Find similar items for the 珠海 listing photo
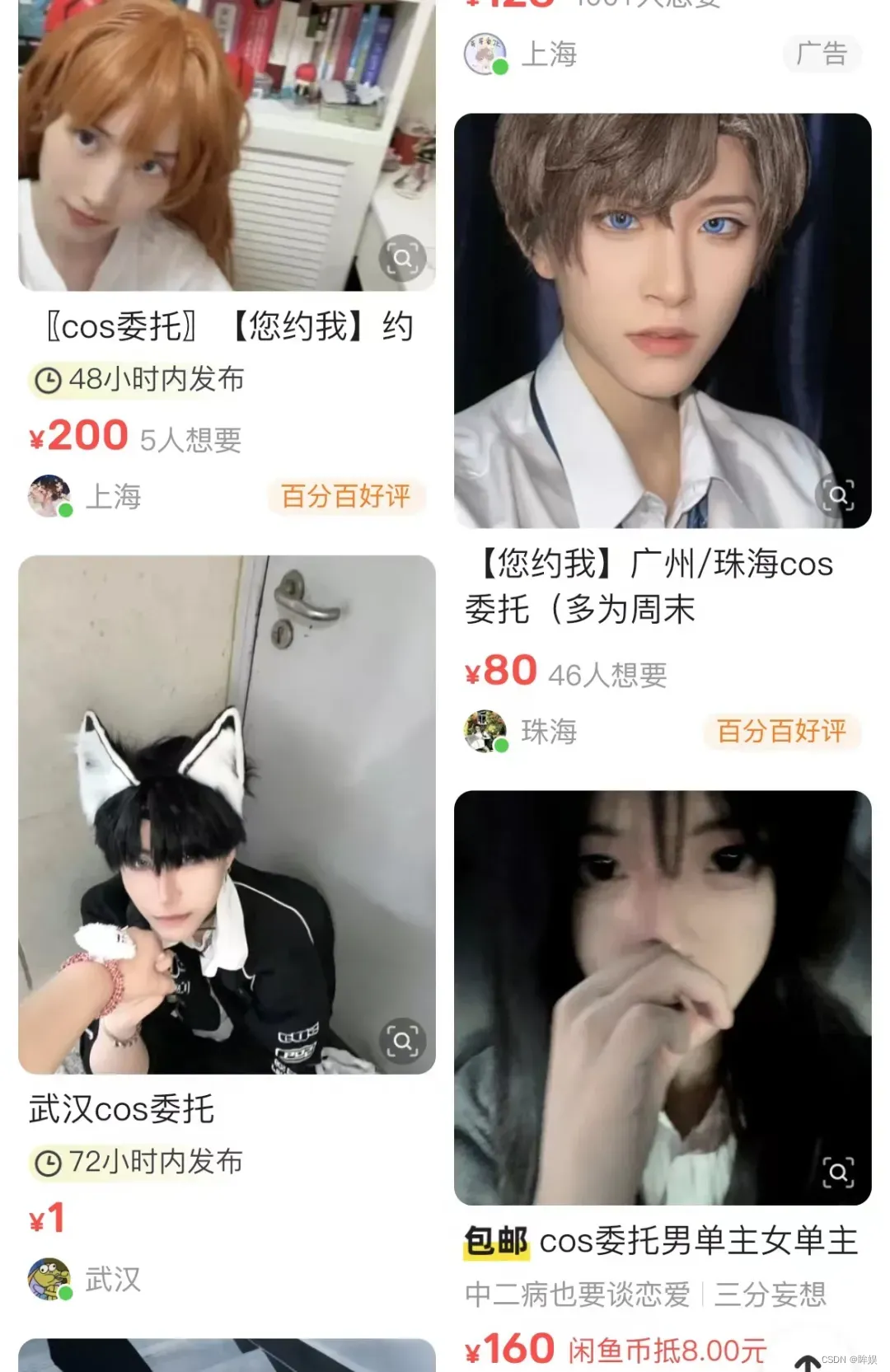 (837, 495)
